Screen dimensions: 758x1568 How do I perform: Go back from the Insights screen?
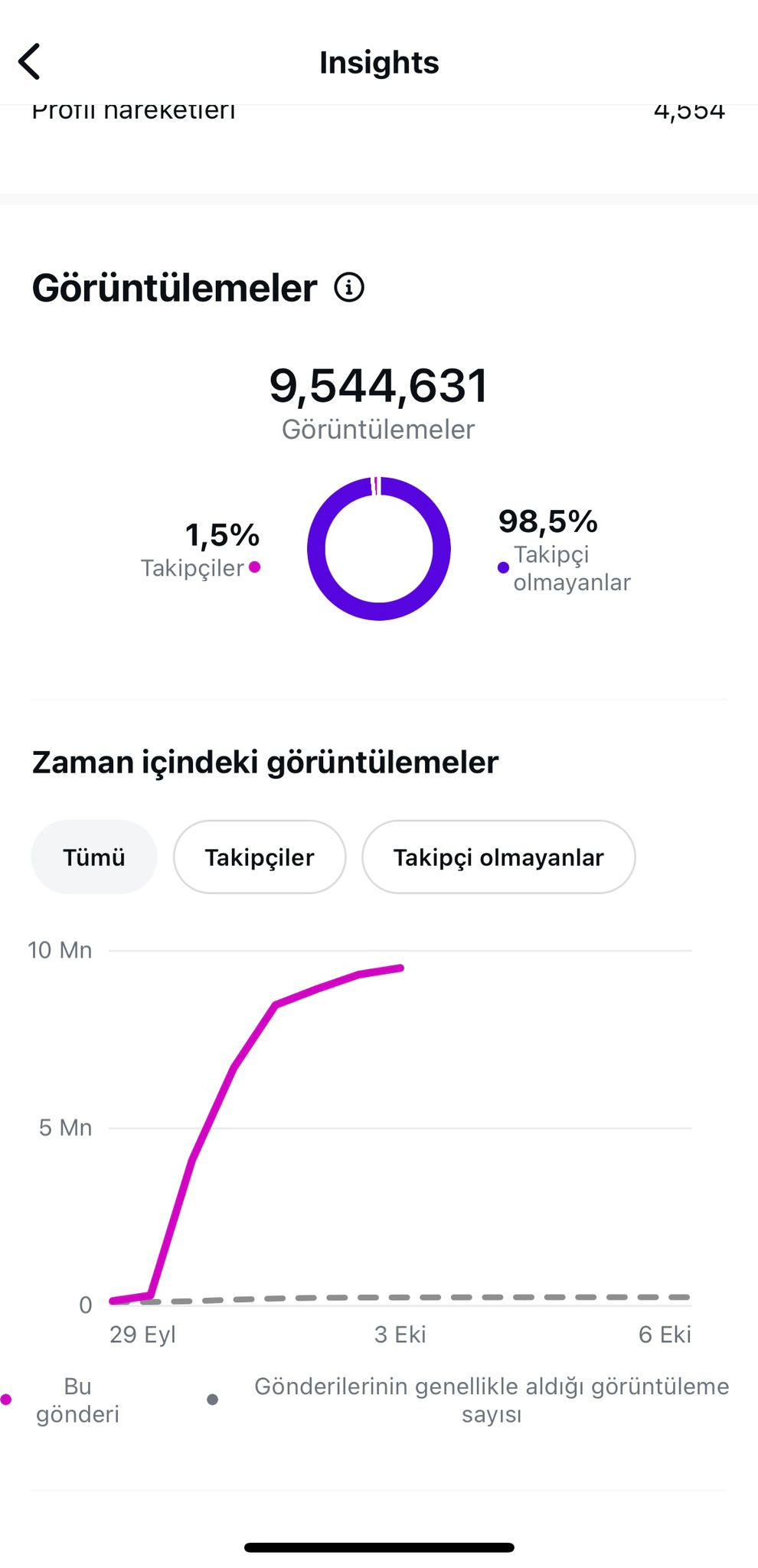(29, 62)
